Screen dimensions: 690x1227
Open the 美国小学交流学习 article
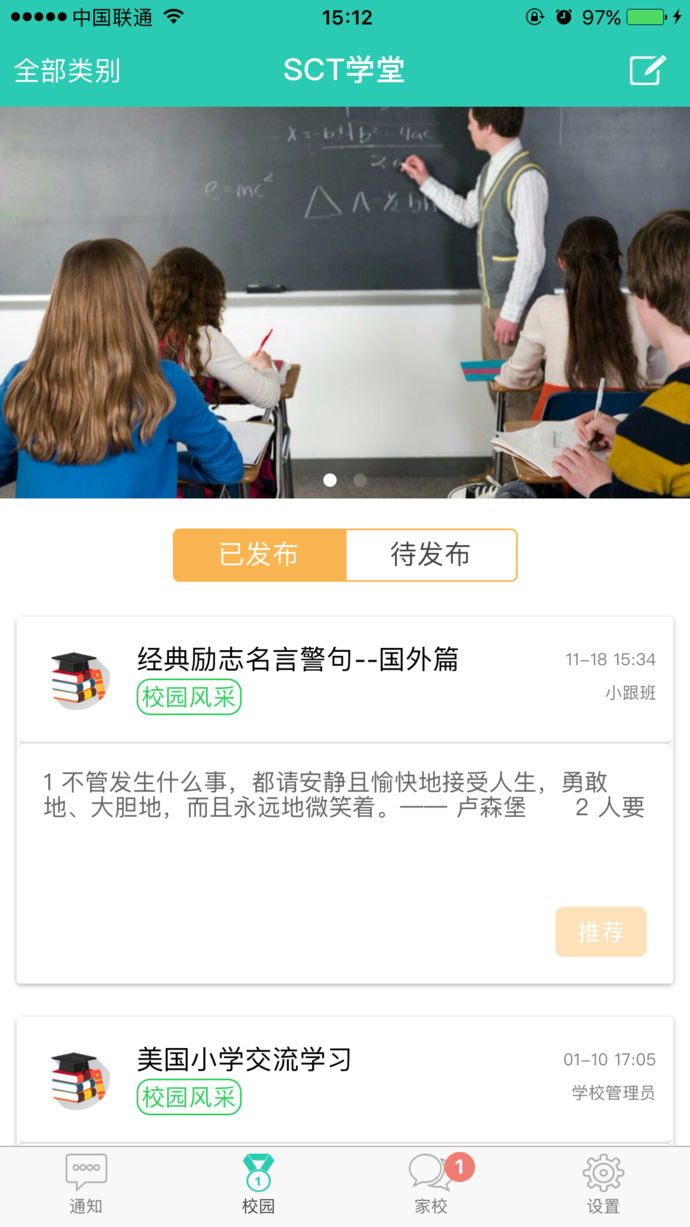pos(244,1059)
